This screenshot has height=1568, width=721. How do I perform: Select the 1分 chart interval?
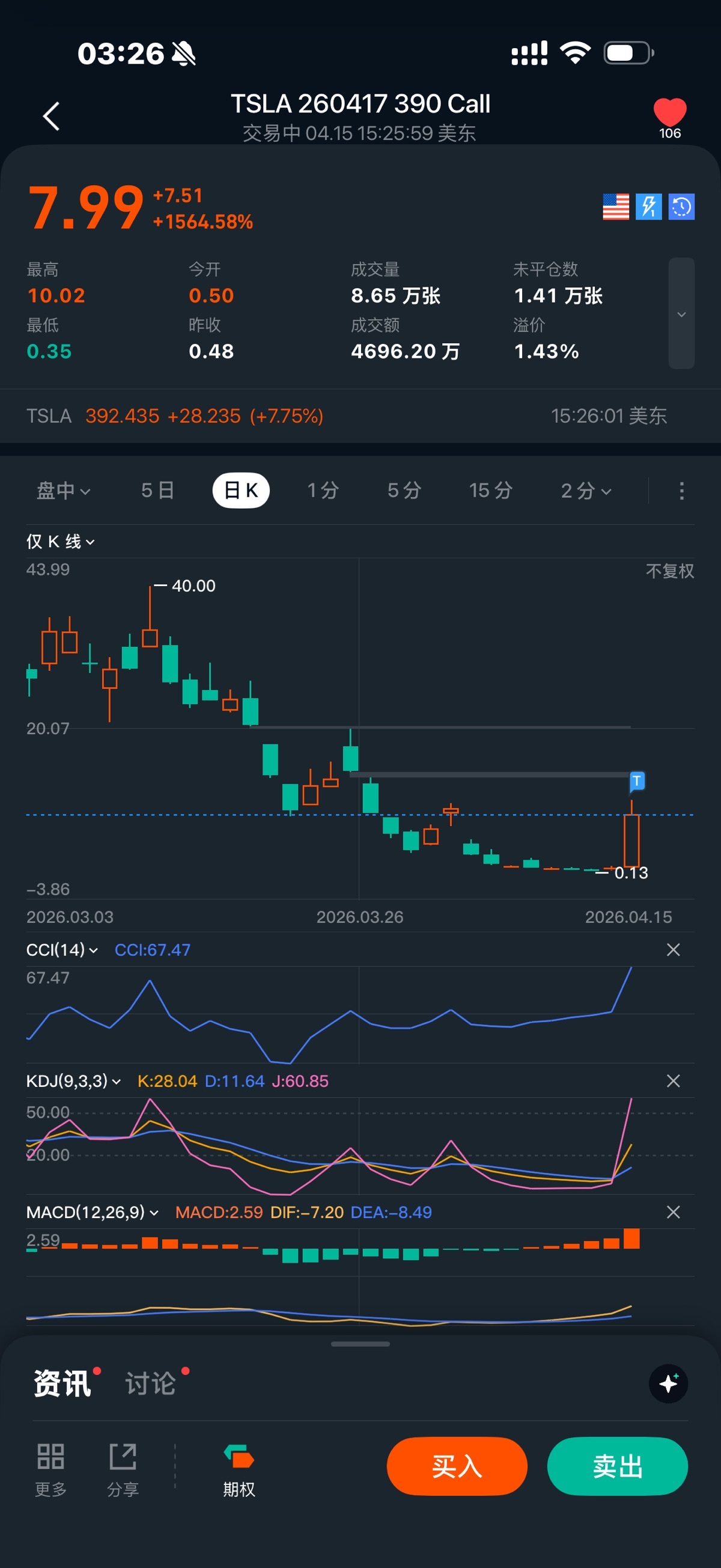pos(323,490)
